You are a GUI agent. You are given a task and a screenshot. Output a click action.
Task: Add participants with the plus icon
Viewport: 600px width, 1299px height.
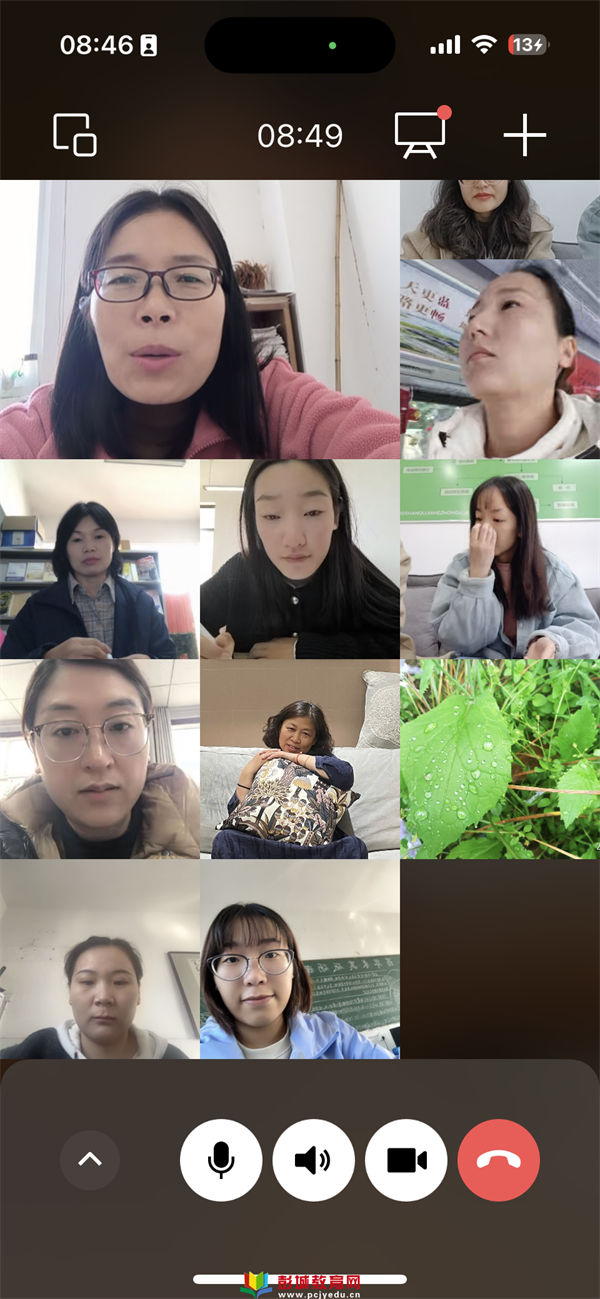click(525, 135)
